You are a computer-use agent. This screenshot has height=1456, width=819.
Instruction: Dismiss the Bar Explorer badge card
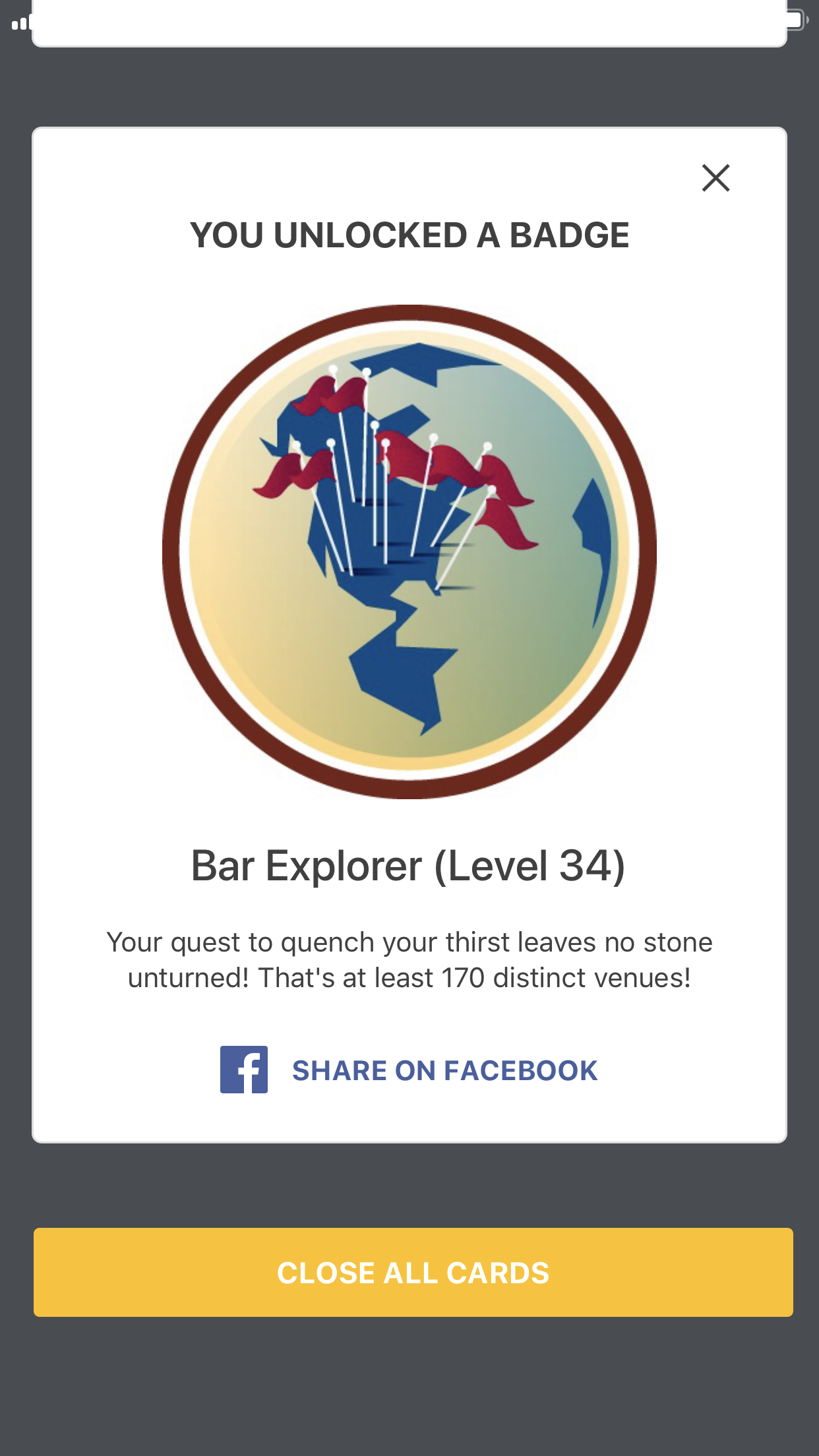[x=715, y=178]
